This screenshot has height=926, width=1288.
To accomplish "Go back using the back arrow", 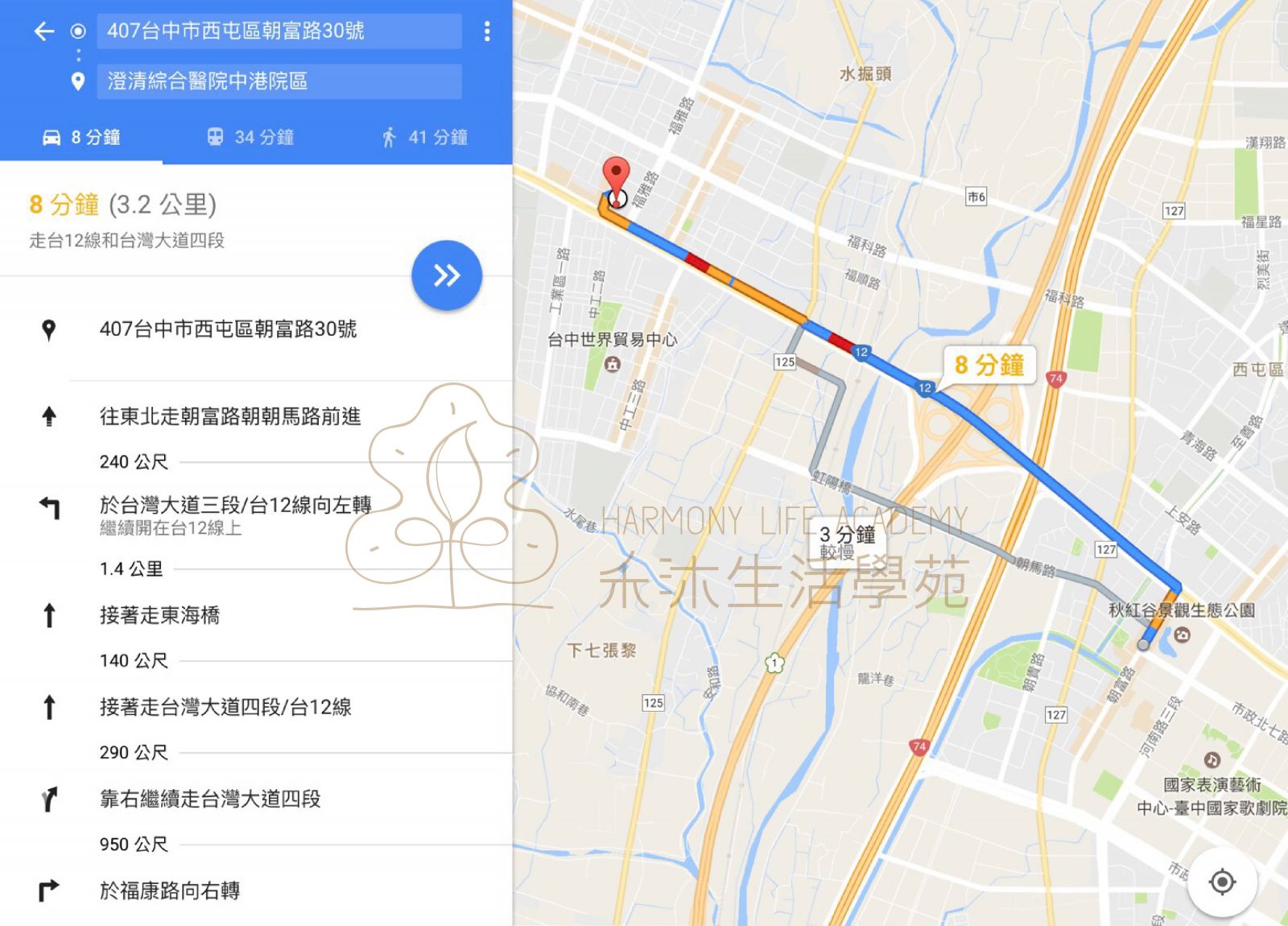I will 43,31.
